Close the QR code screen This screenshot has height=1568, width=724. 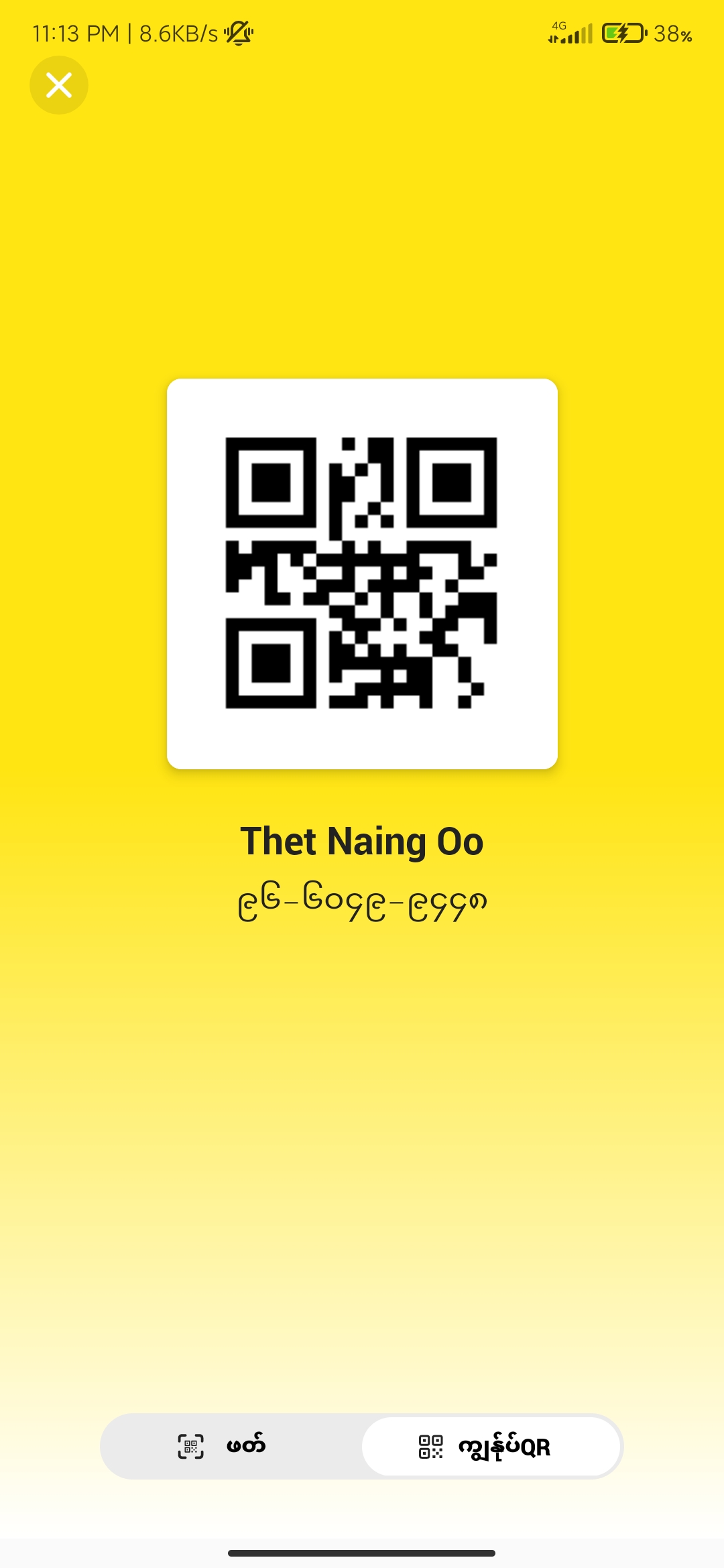59,85
